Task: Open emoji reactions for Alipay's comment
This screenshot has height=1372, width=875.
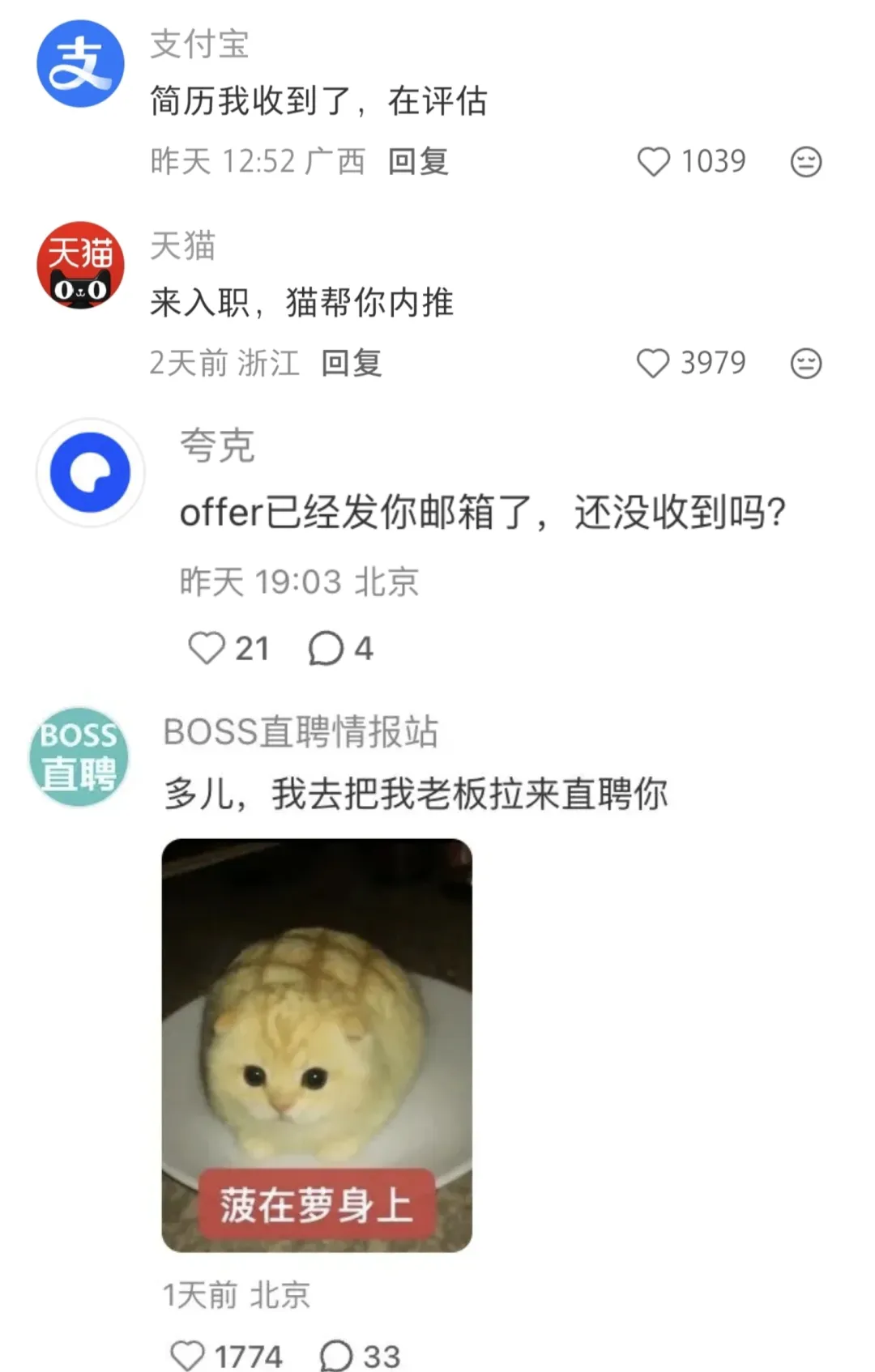Action: (x=805, y=161)
